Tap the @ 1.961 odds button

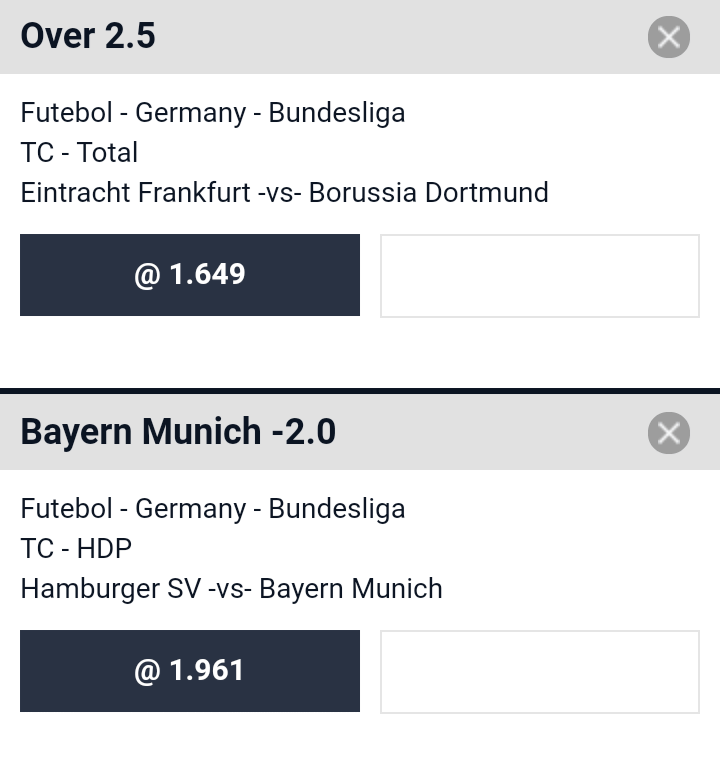pyautogui.click(x=190, y=671)
